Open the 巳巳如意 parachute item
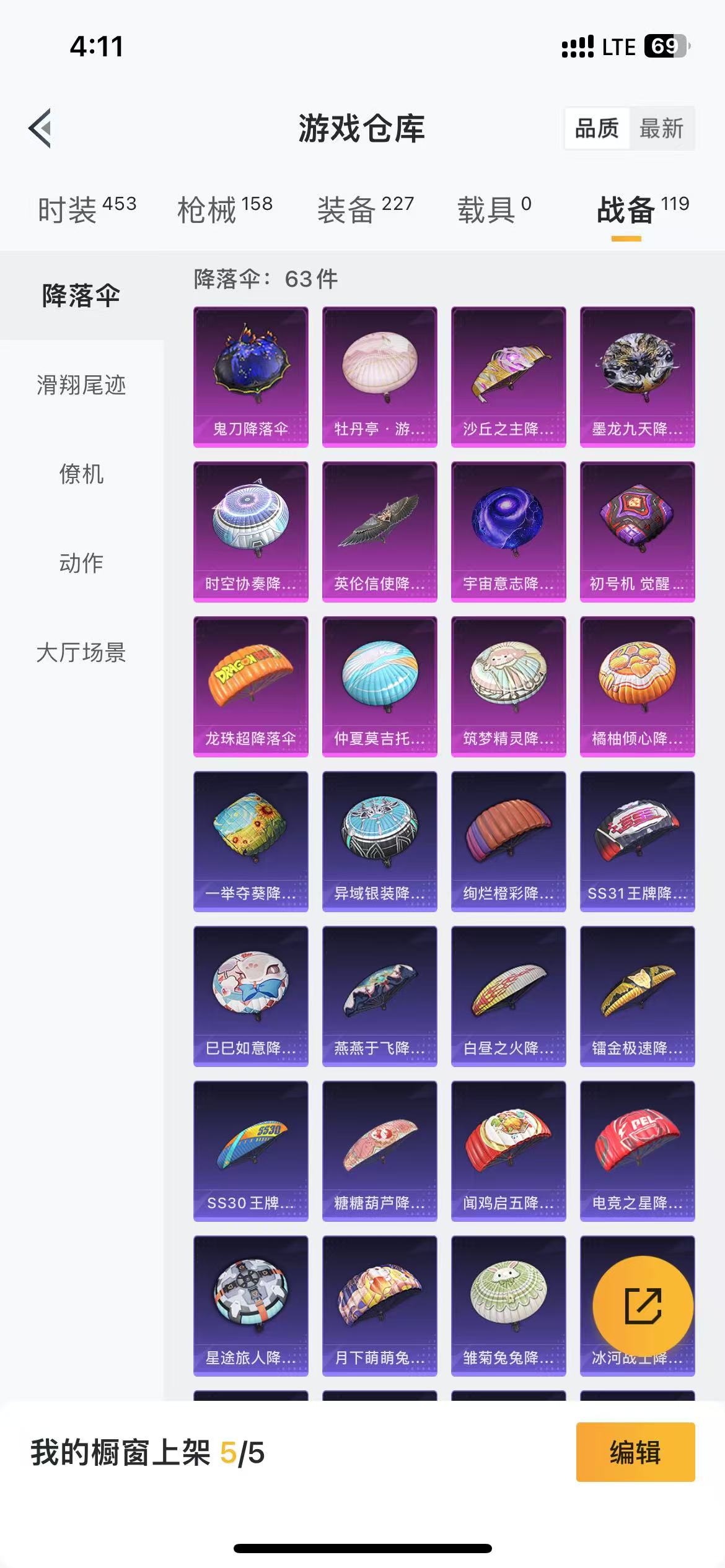 point(251,996)
